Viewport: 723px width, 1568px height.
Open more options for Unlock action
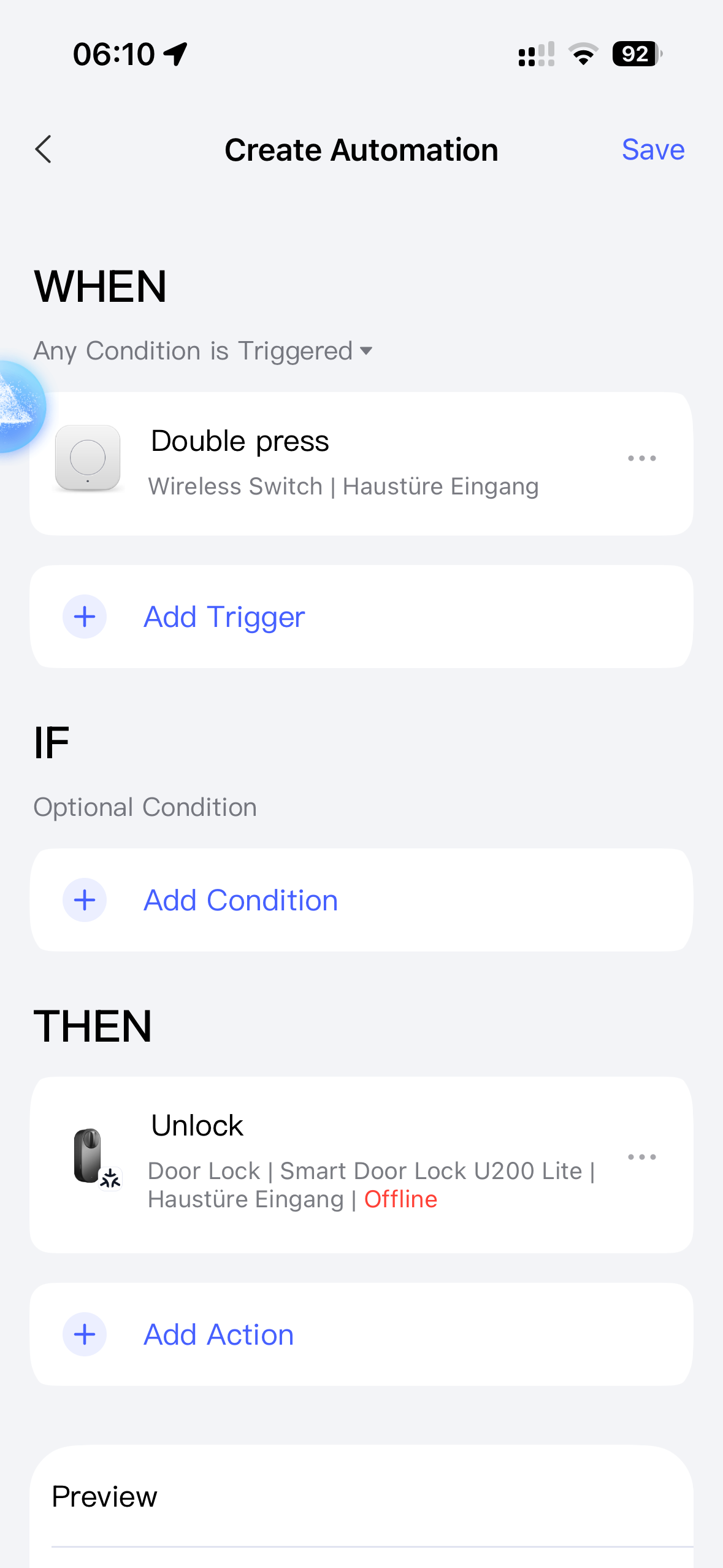coord(641,1157)
